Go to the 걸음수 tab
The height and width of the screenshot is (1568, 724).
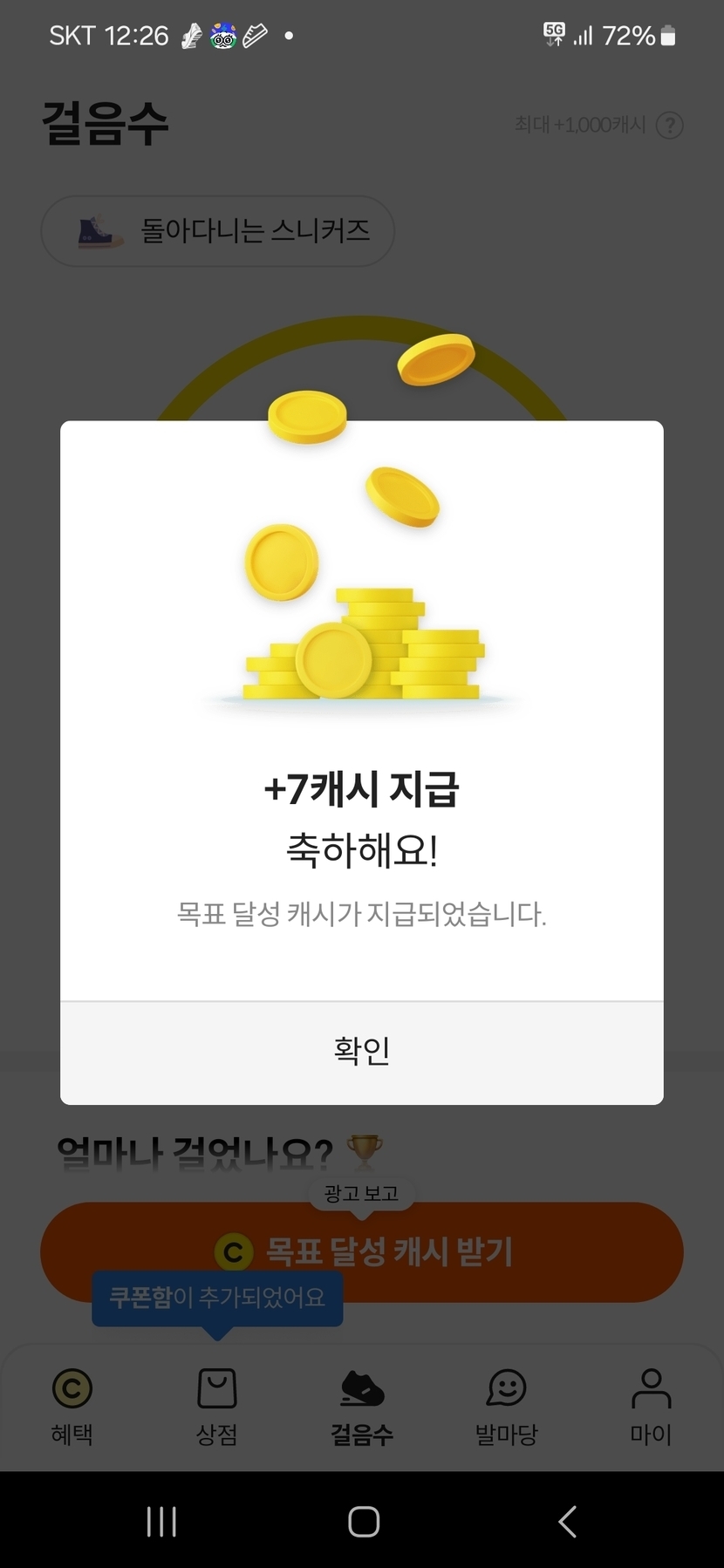(x=362, y=1406)
